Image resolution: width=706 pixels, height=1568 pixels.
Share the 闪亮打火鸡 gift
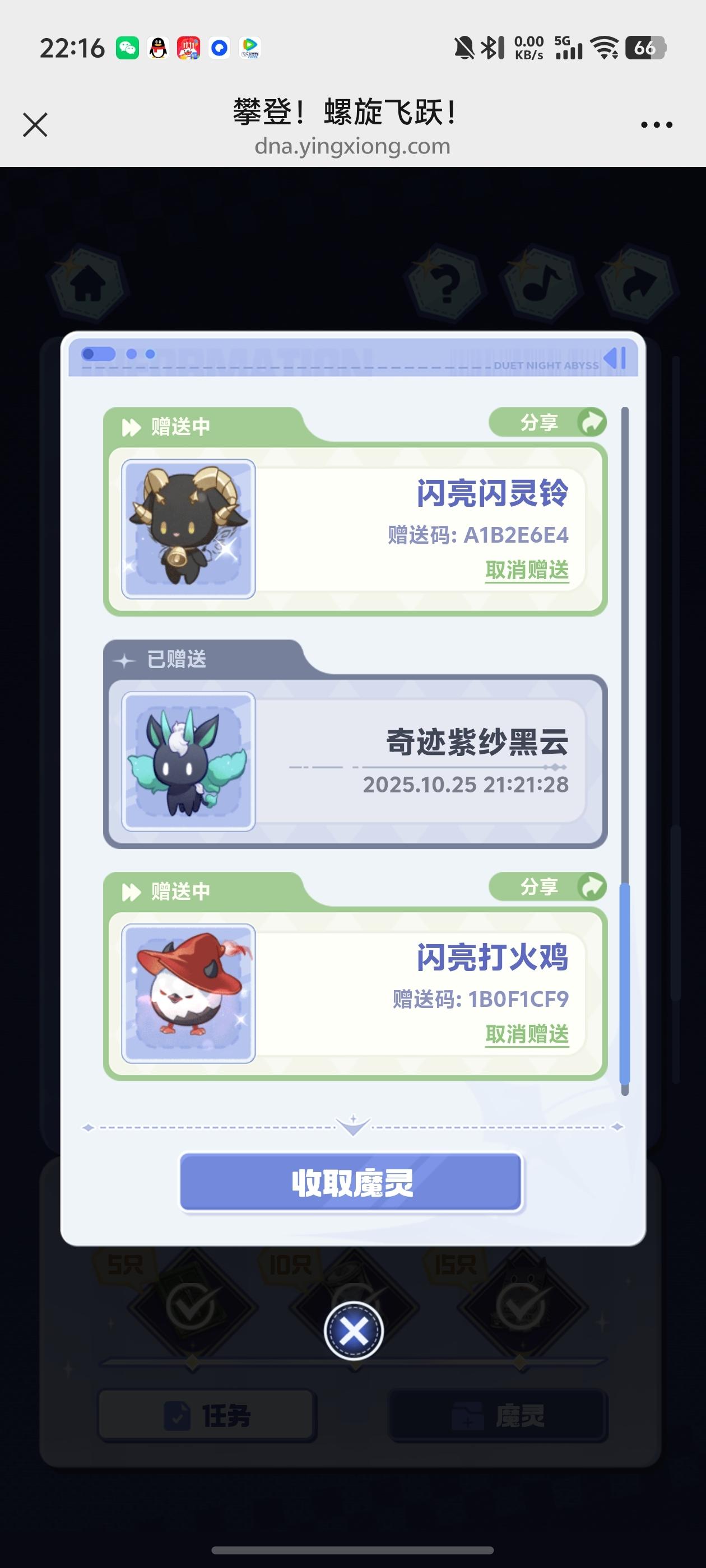click(x=547, y=887)
